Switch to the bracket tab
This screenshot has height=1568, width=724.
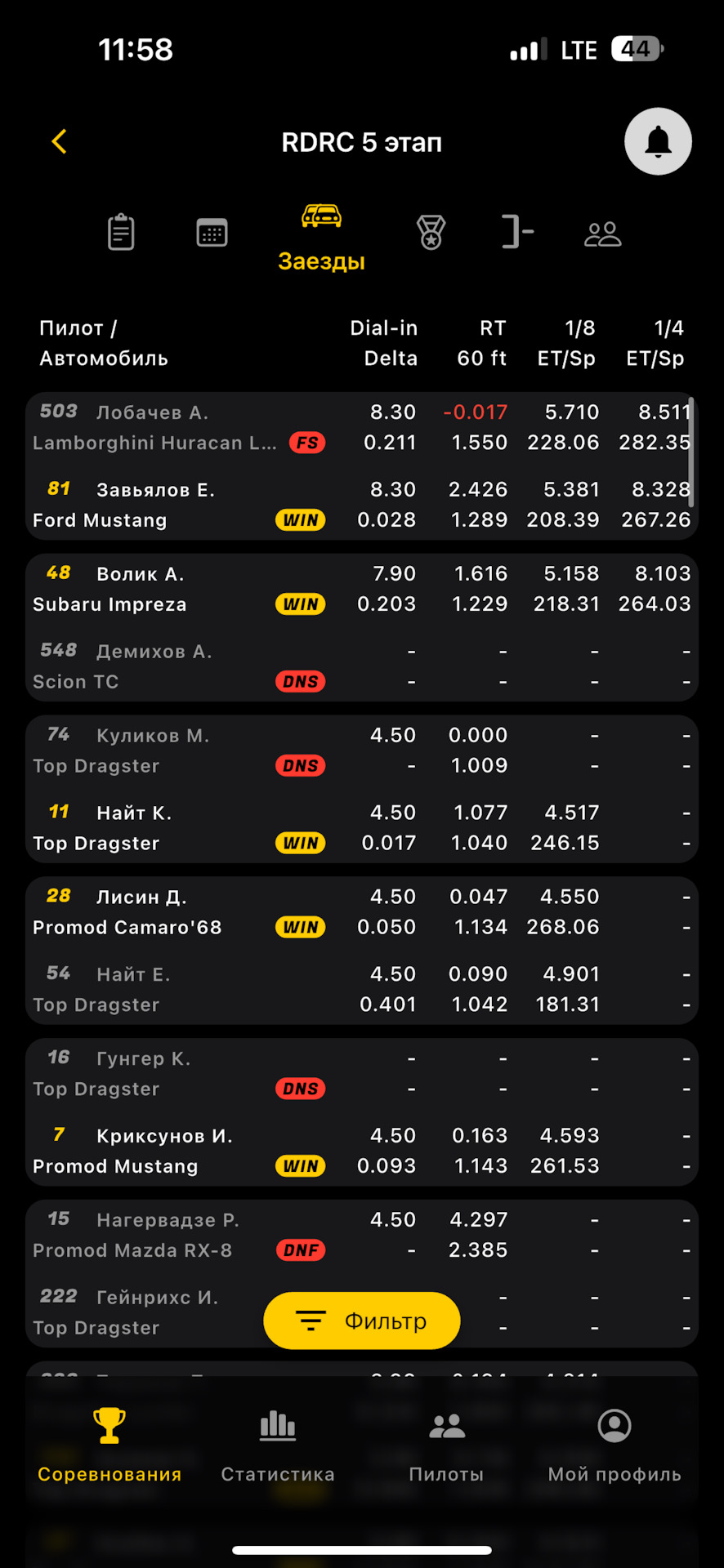tap(516, 233)
